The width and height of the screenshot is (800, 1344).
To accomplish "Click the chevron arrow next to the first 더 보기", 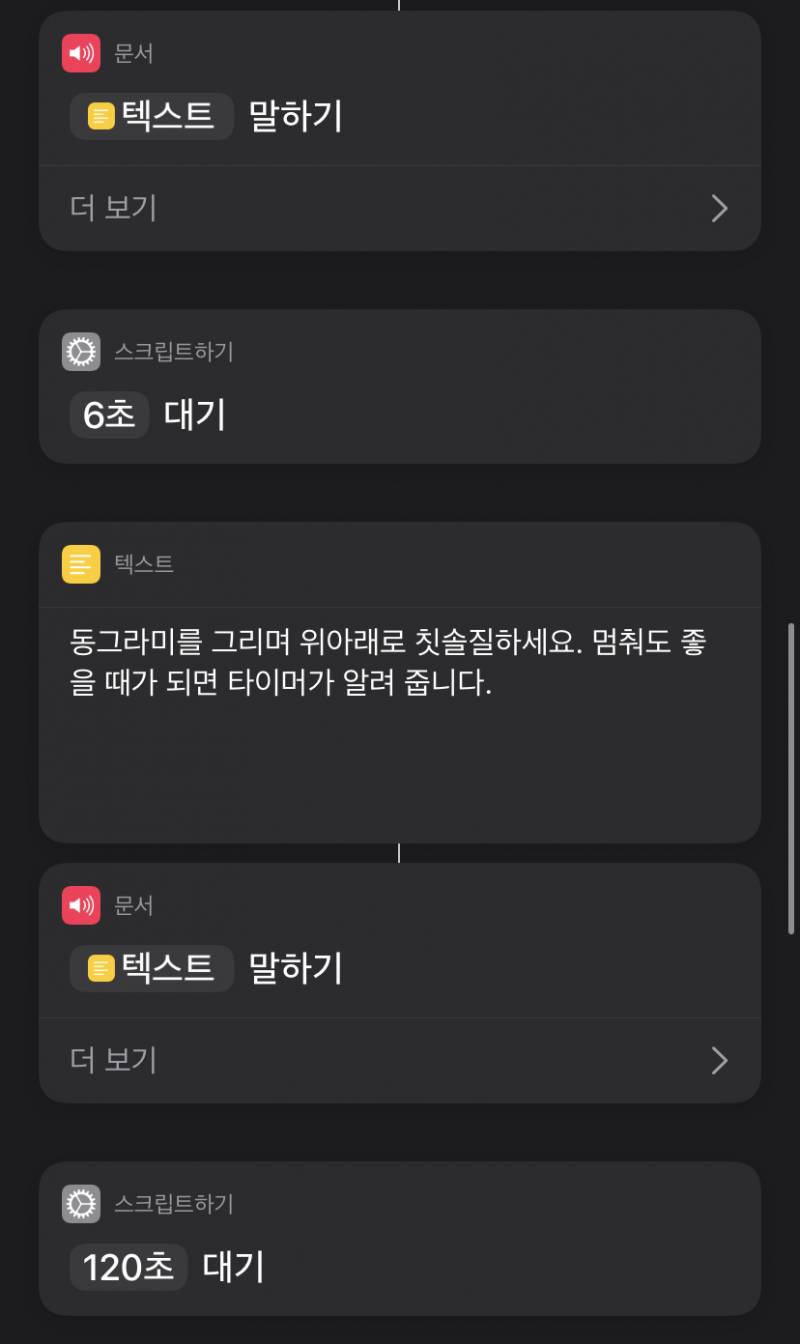I will click(719, 208).
